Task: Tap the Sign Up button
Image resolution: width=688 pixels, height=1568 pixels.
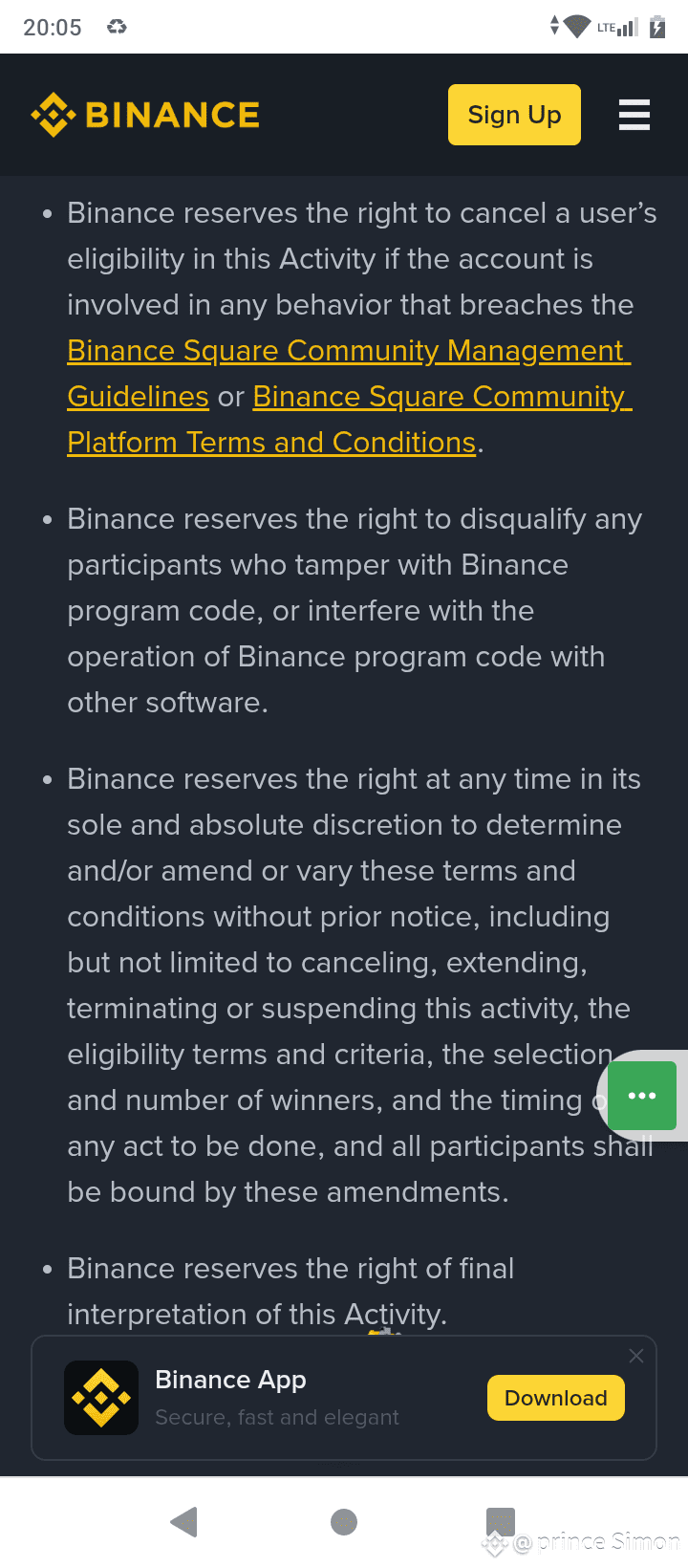Action: point(514,115)
